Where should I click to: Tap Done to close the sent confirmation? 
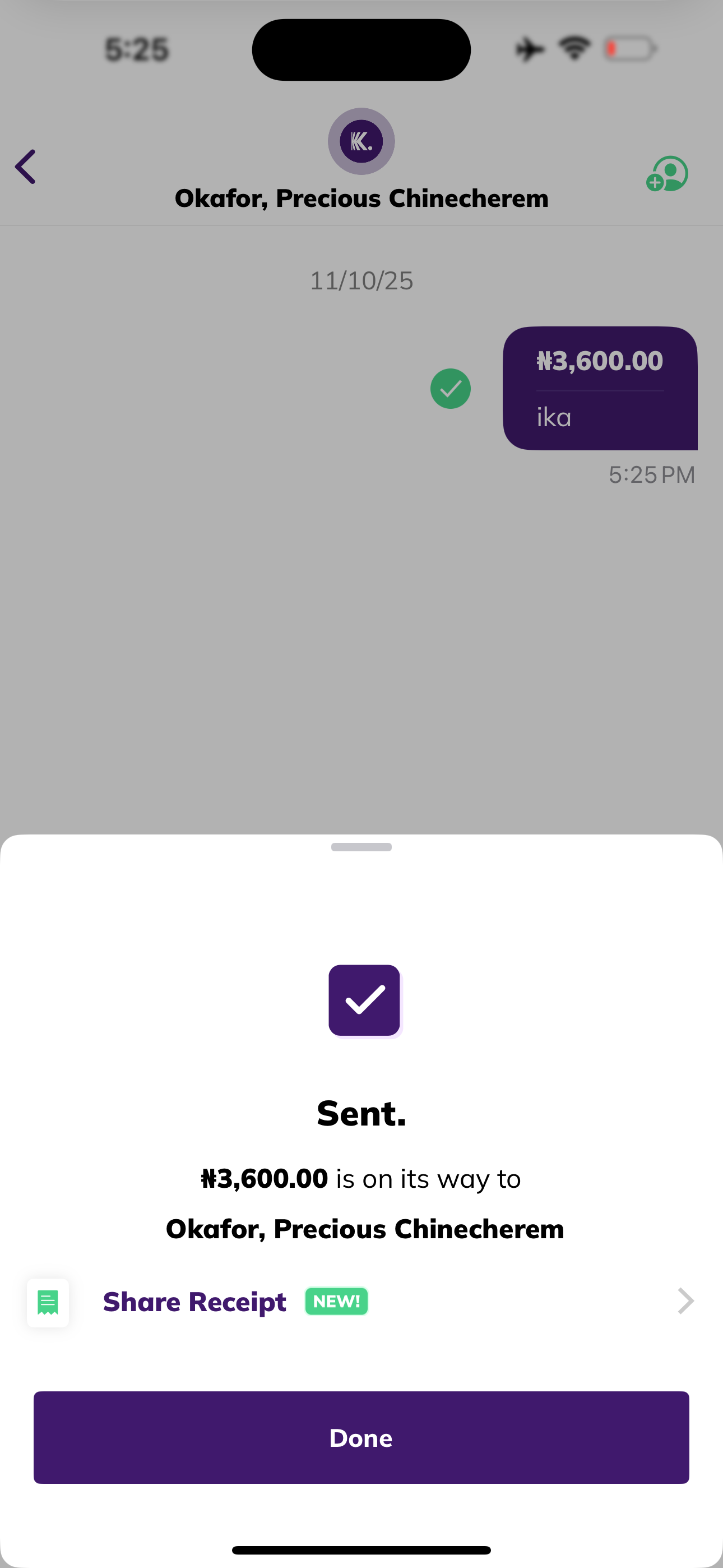(361, 1437)
